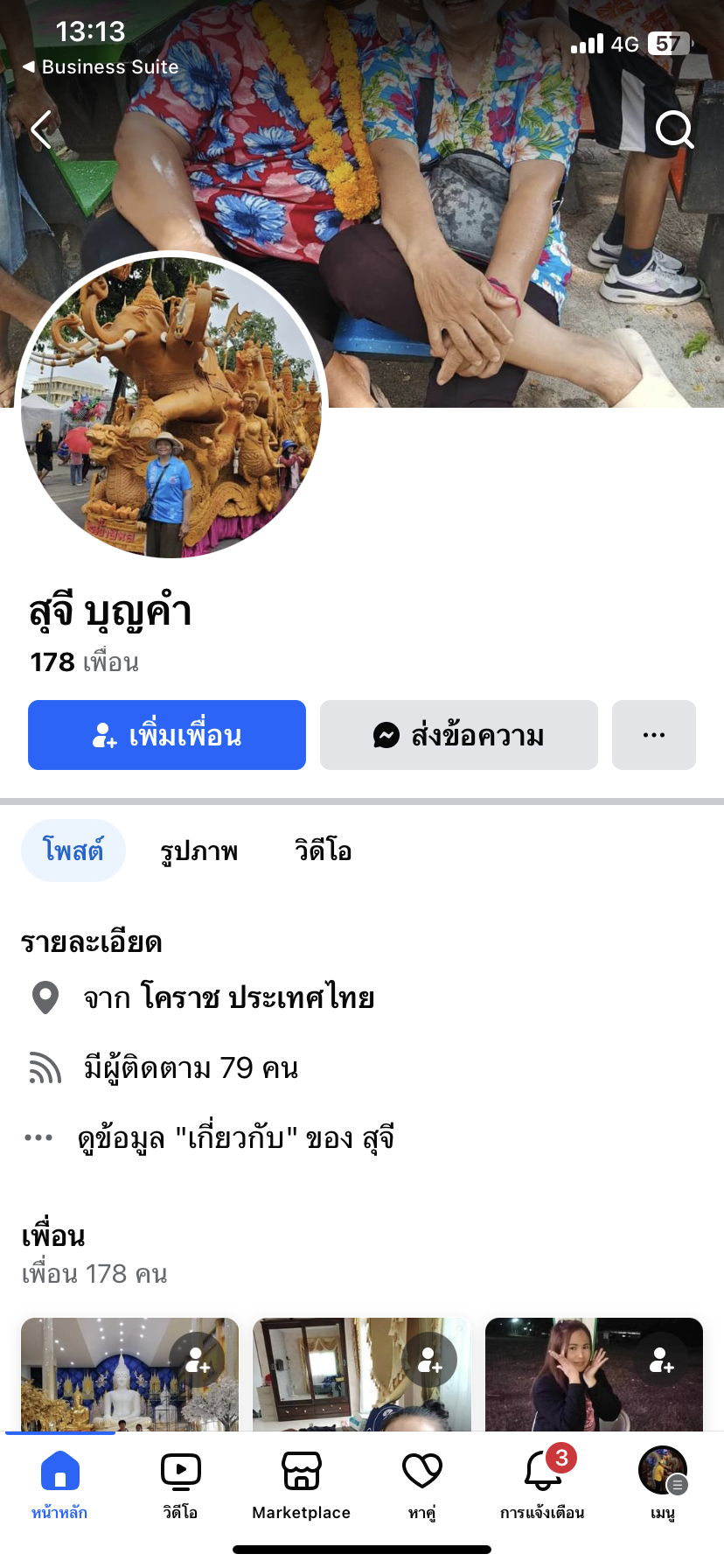Return to Business Suite app
The height and width of the screenshot is (1568, 724).
pyautogui.click(x=101, y=67)
